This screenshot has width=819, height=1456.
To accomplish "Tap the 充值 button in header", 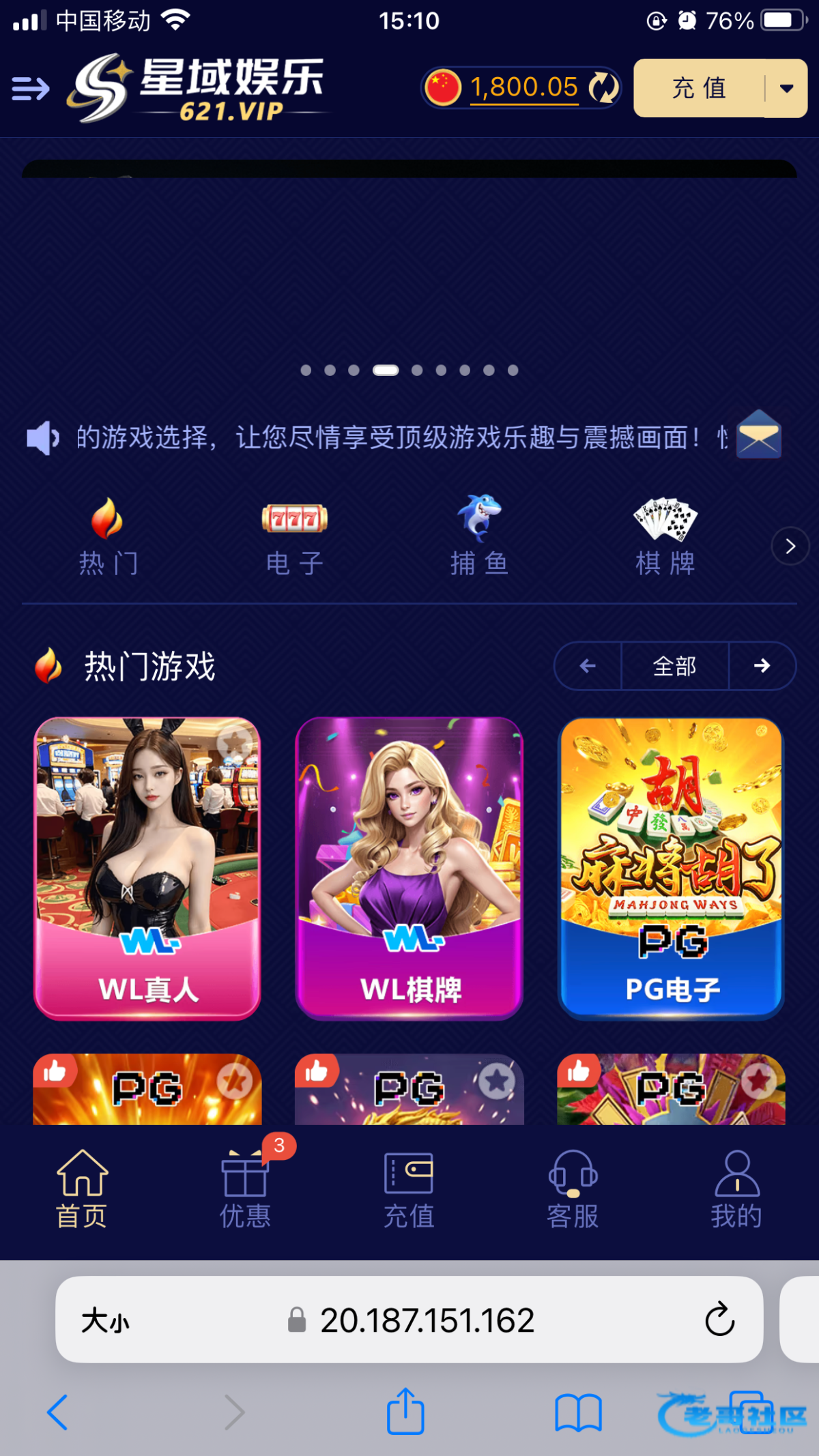I will coord(699,88).
